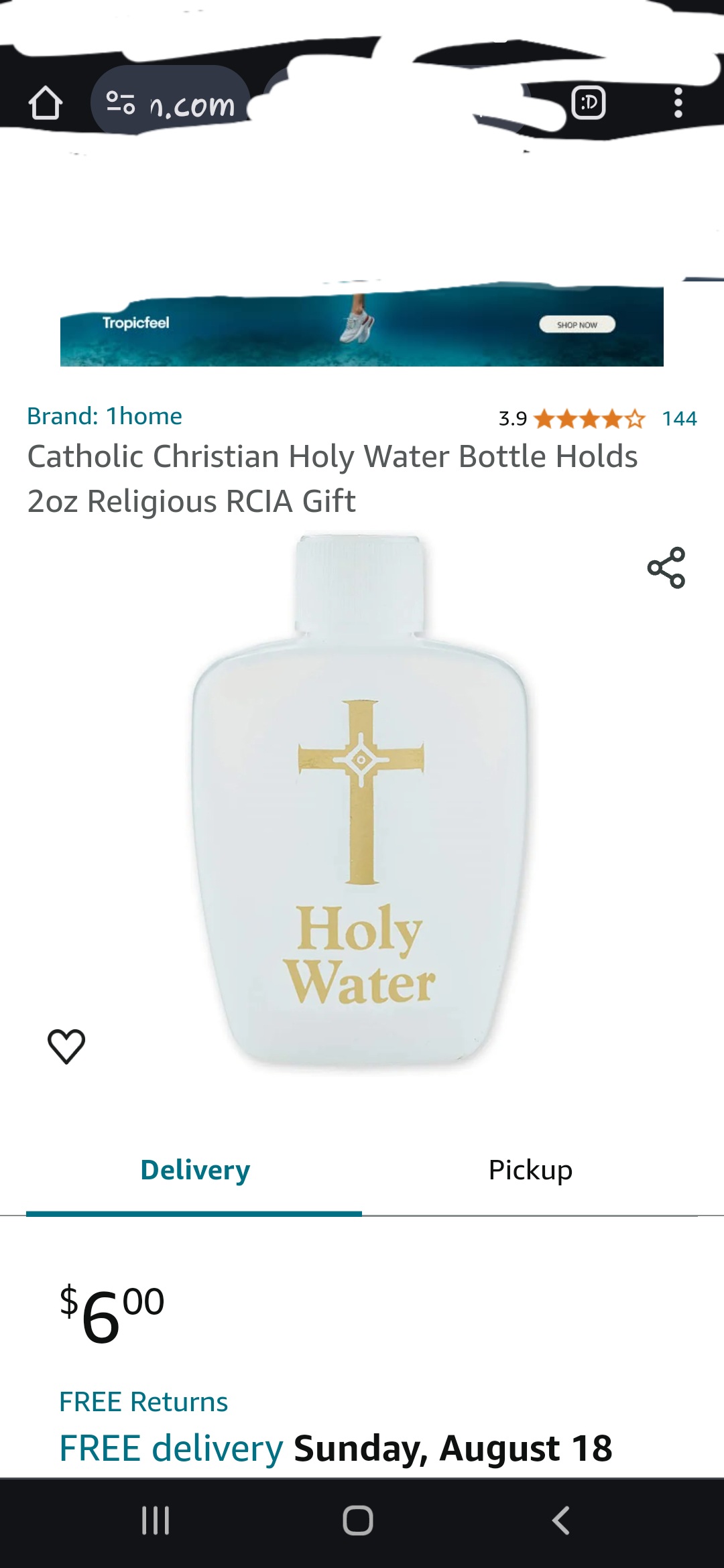View the 144 customer ratings
The image size is (724, 1568).
click(679, 419)
